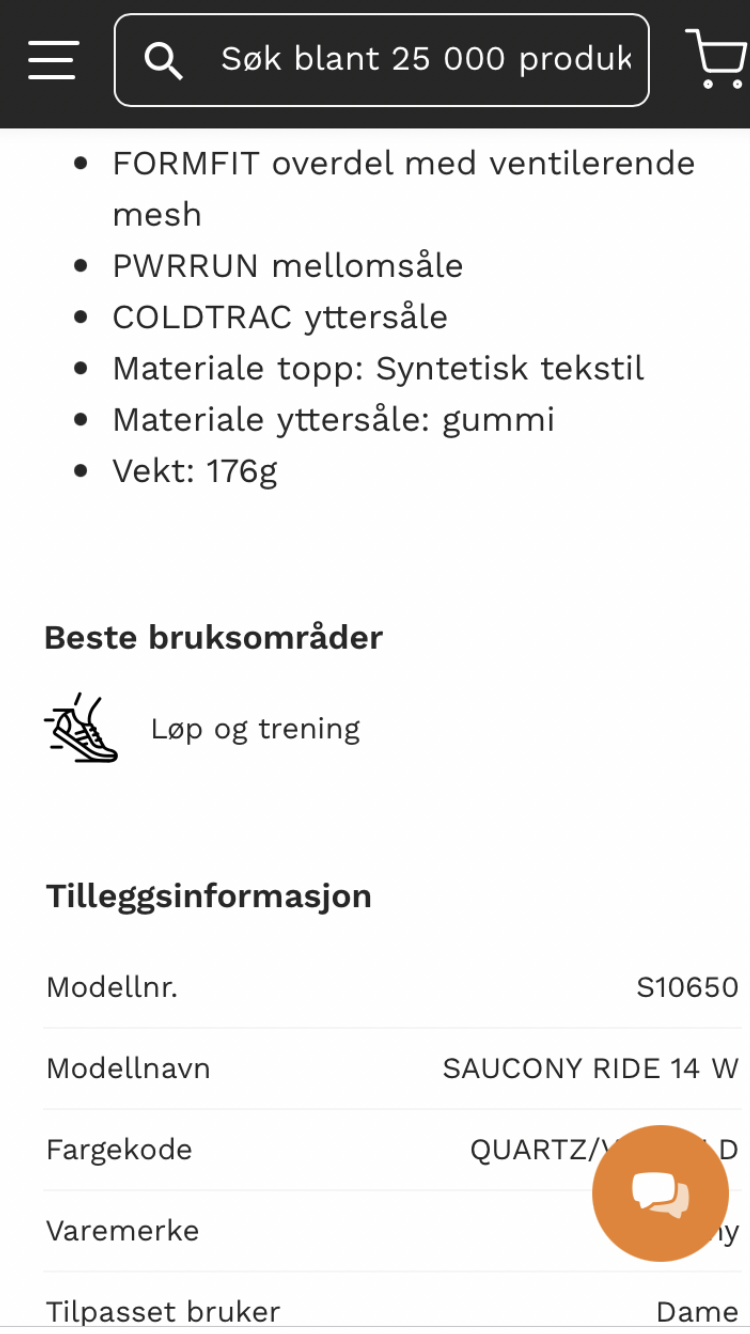Select the 'Løp og trening' usage label
Image resolution: width=750 pixels, height=1334 pixels.
(x=255, y=729)
